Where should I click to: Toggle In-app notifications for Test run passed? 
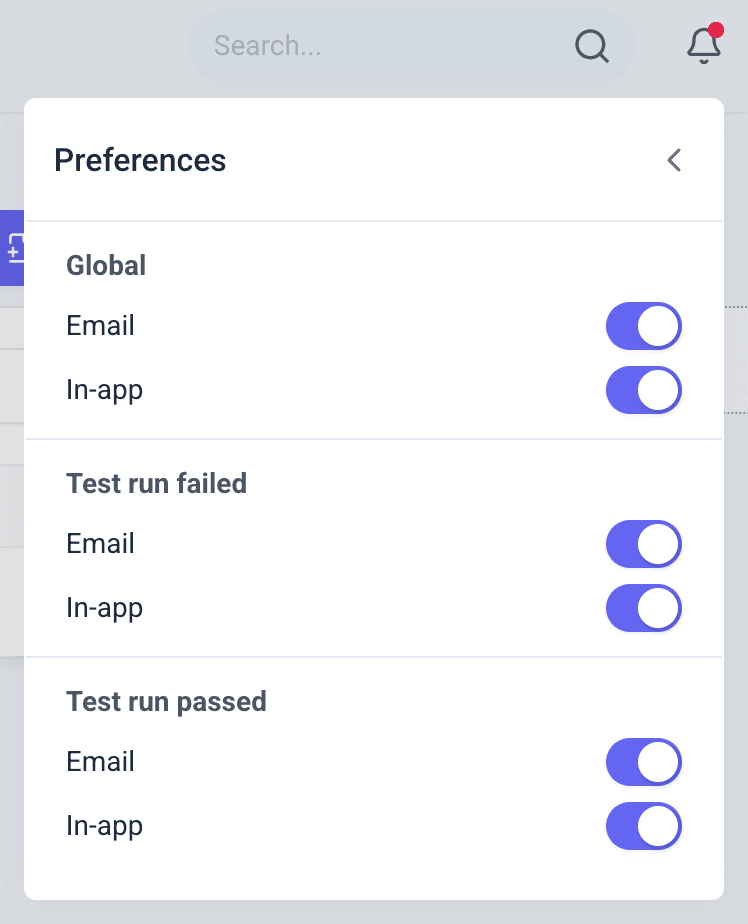click(643, 826)
